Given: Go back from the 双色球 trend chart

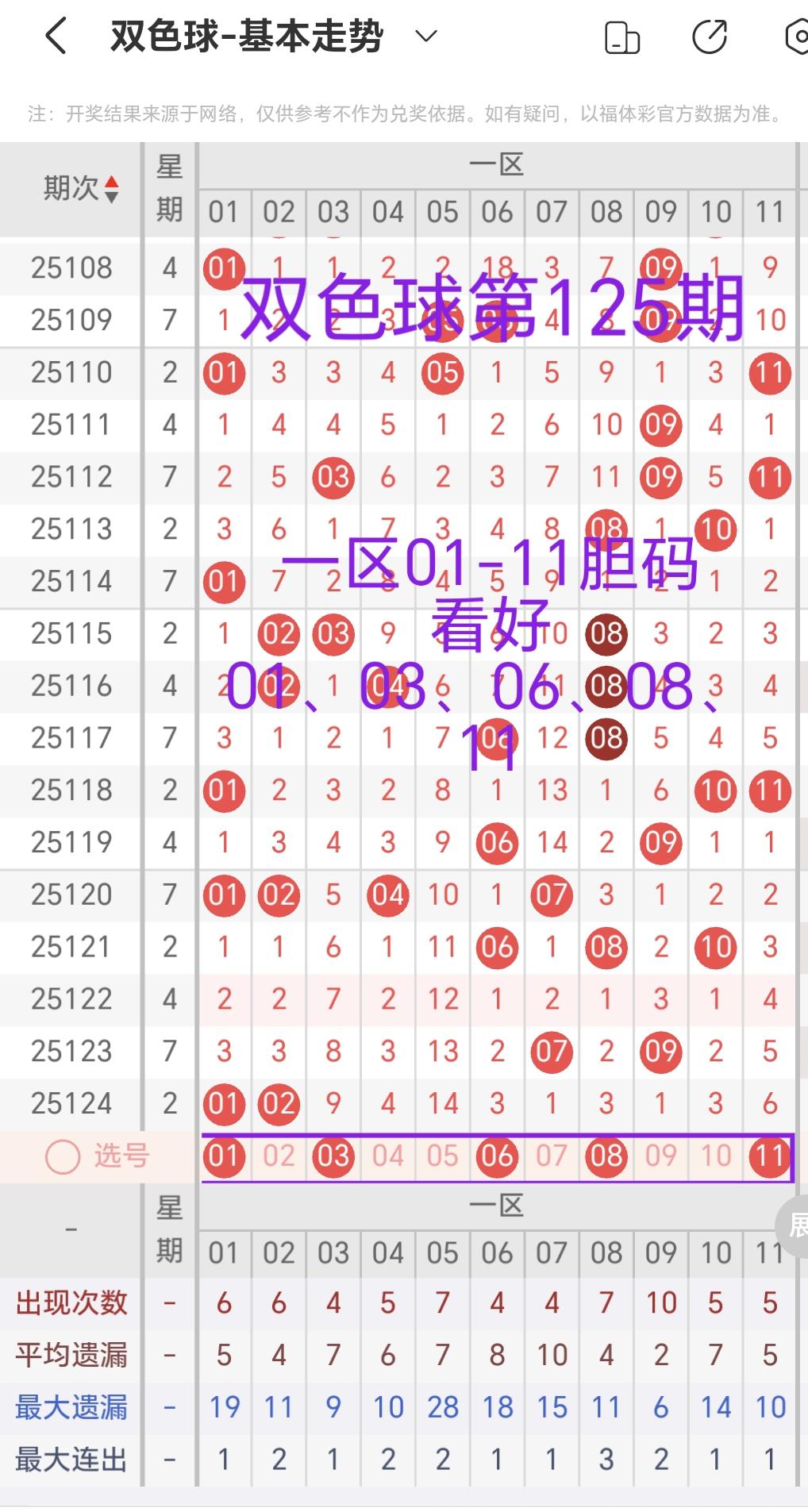Looking at the screenshot, I should pos(56,37).
